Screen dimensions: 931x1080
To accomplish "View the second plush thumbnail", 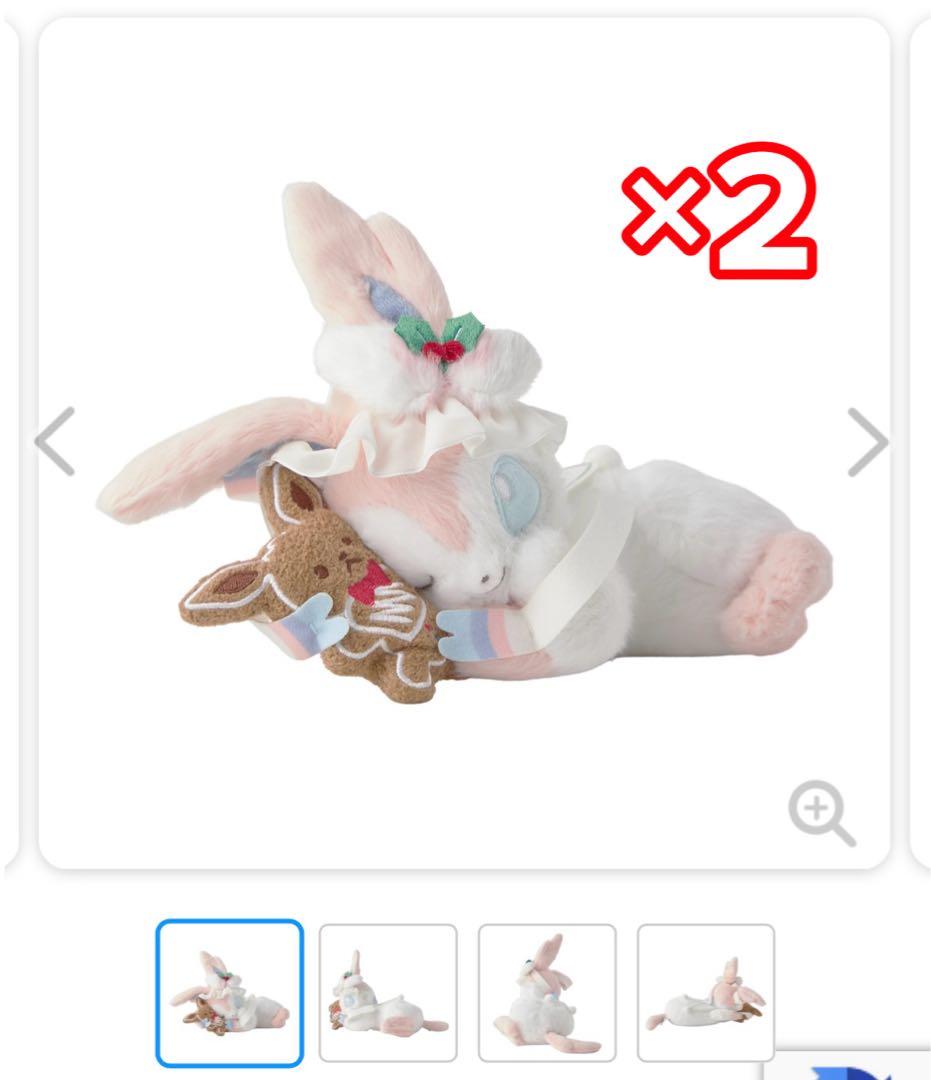I will click(388, 992).
